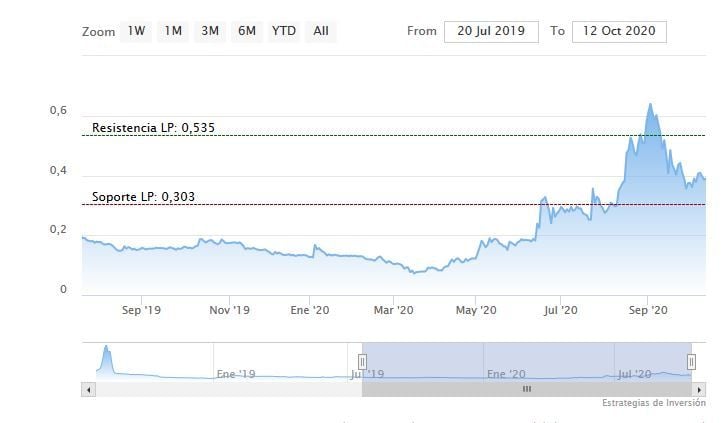727x423 pixels.
Task: Set zoom range to 1W
Action: coord(136,31)
